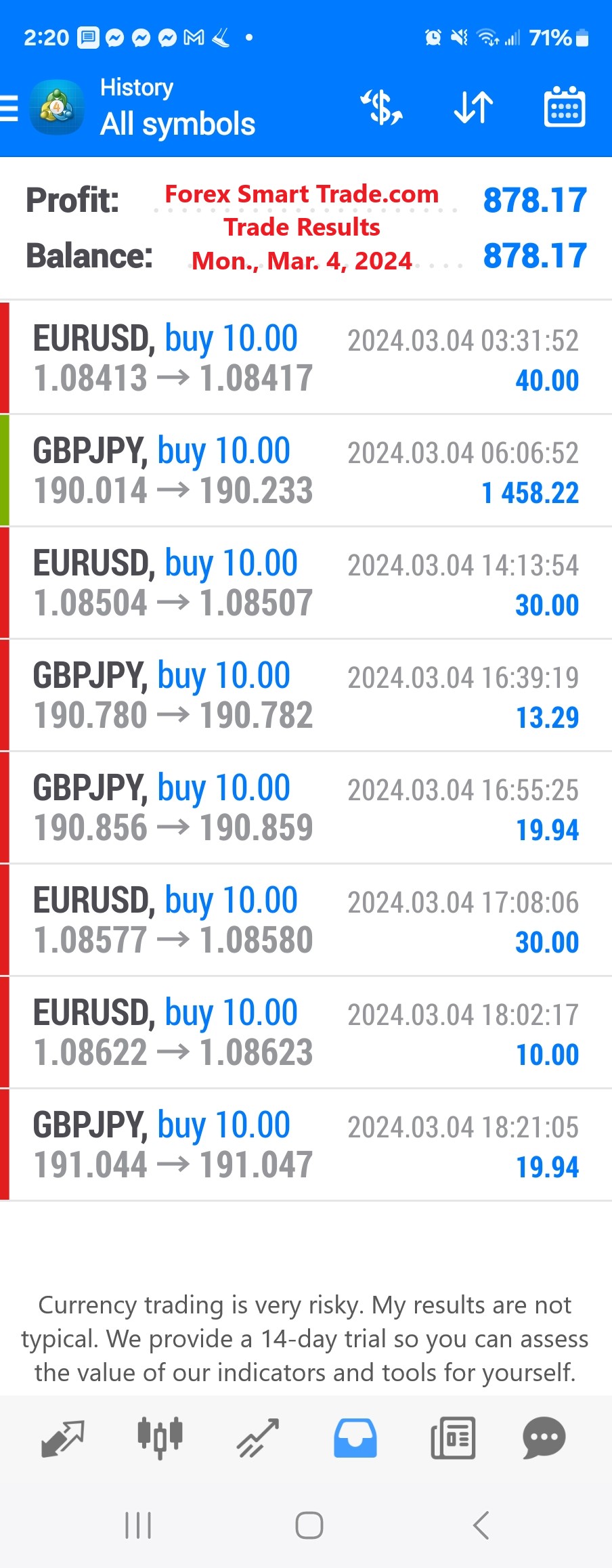Open the GBPJPY trade from 16:55:25
Screen dimensions: 612x1568
point(306,808)
